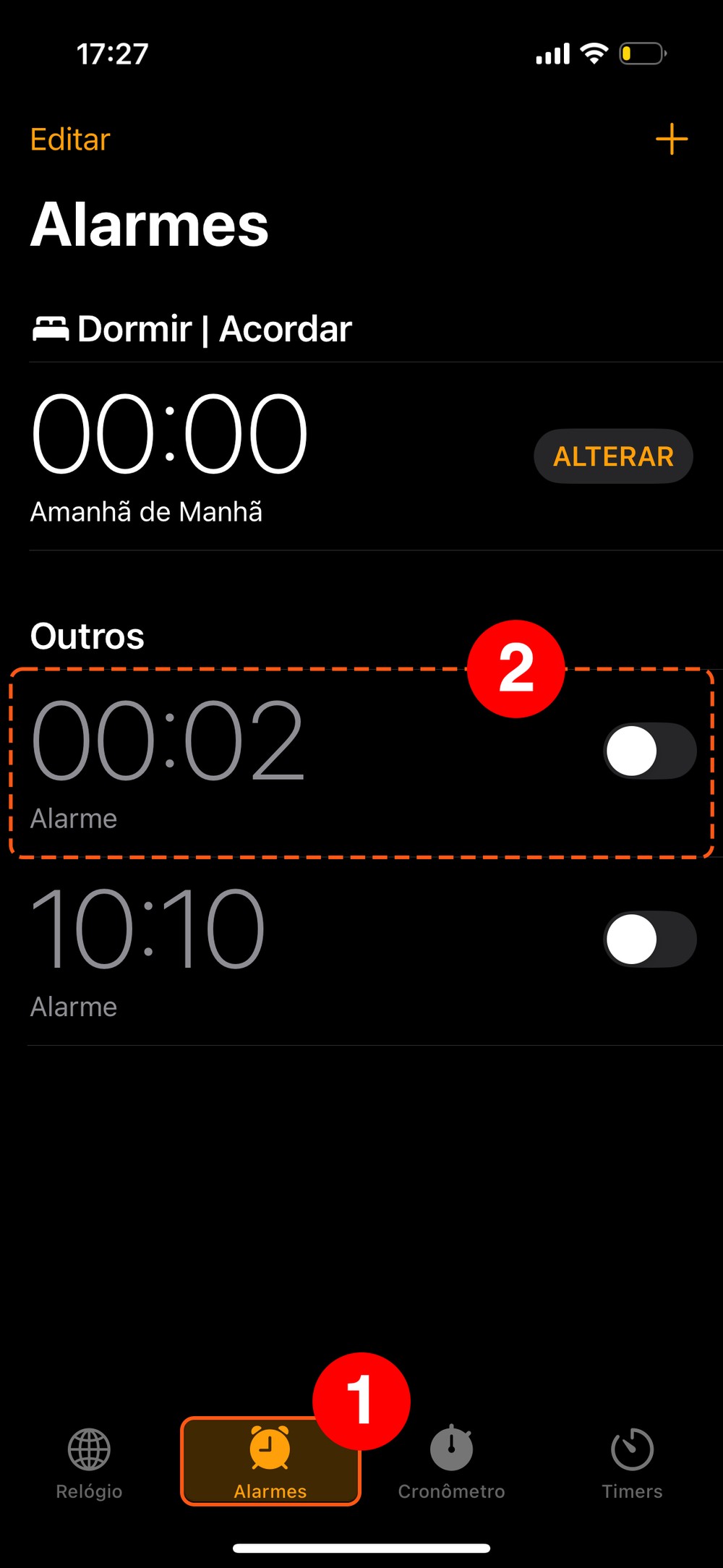Open the Timers tab
The width and height of the screenshot is (723, 1568).
(632, 1462)
